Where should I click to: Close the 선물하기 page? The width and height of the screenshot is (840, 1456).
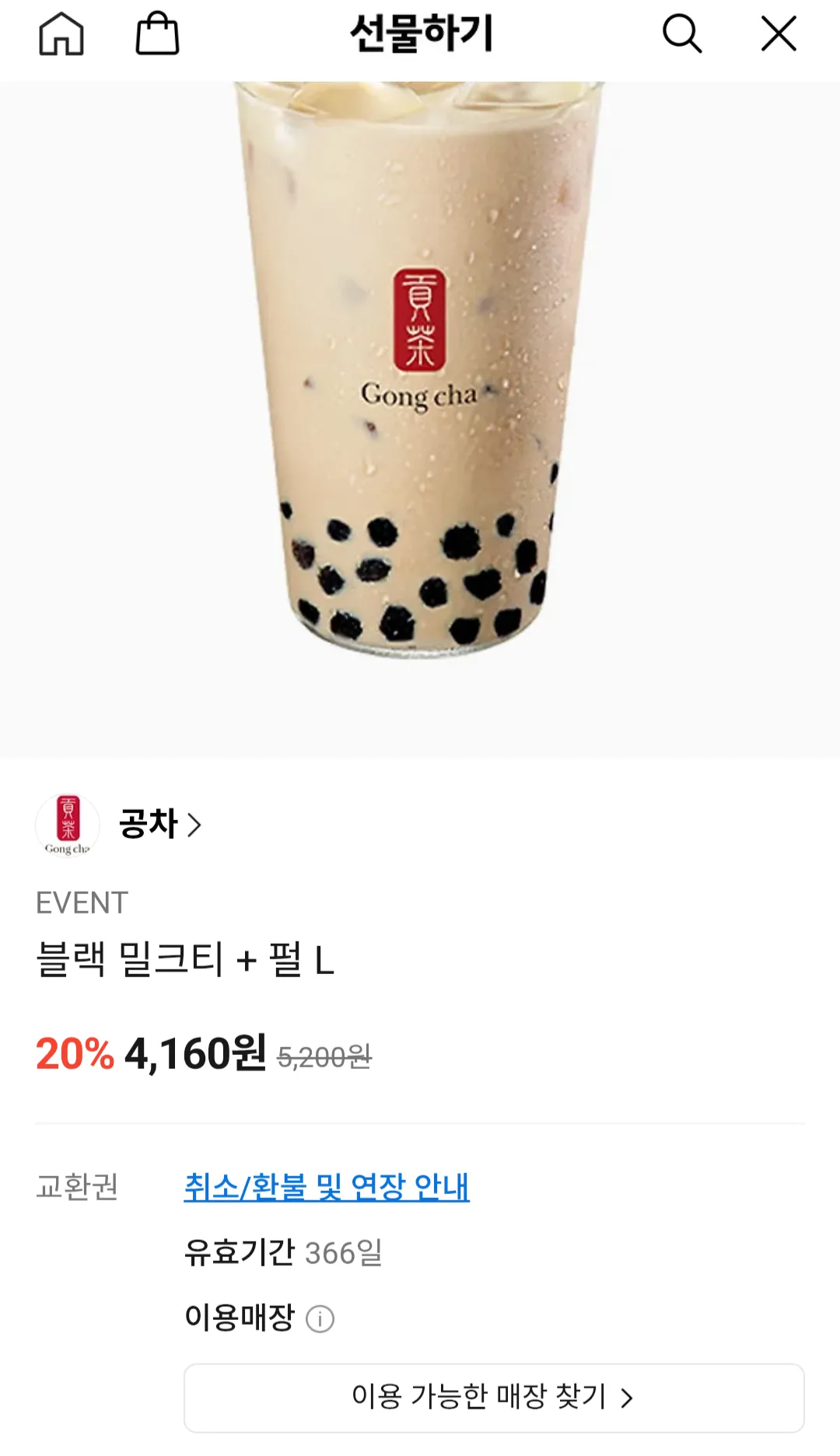click(x=779, y=34)
